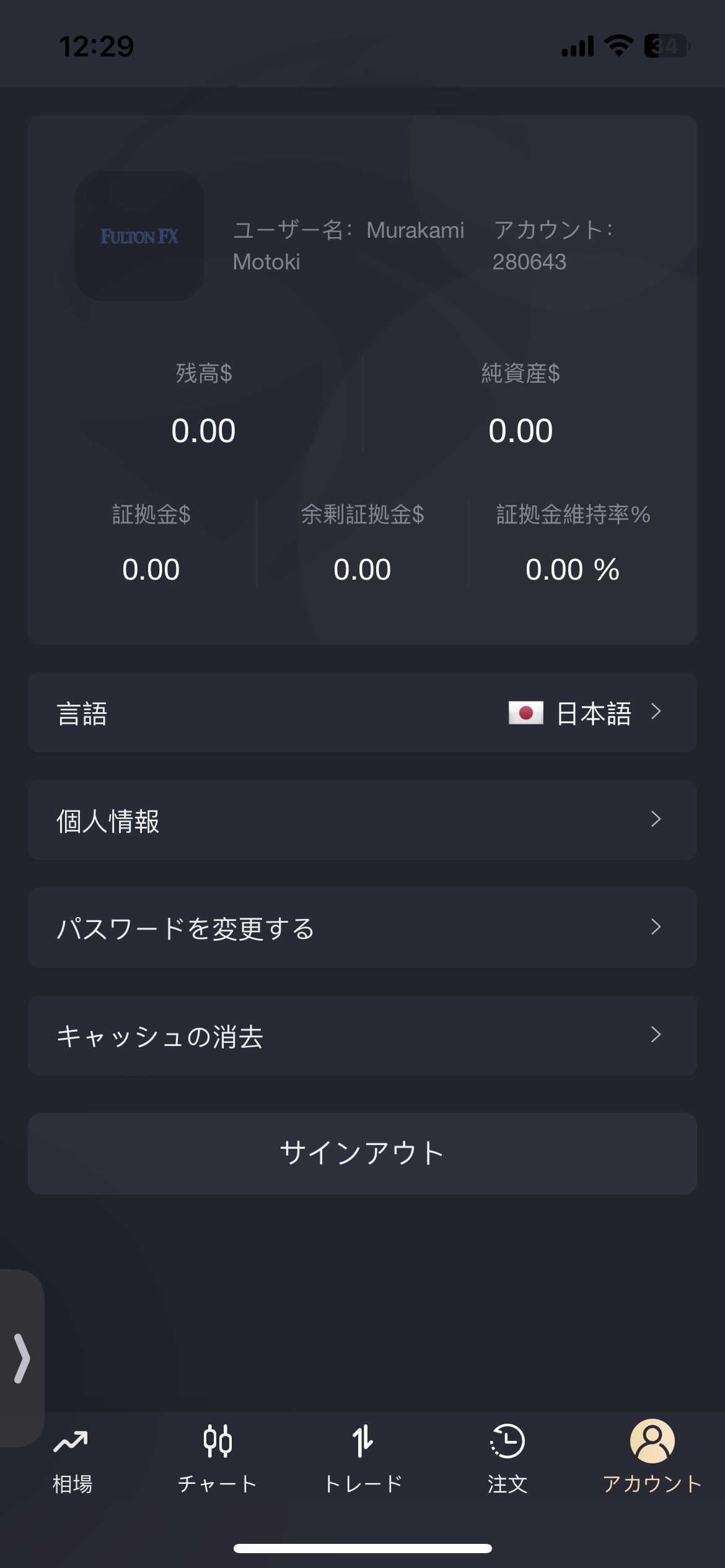Select the アカウント account tab

point(652,1457)
